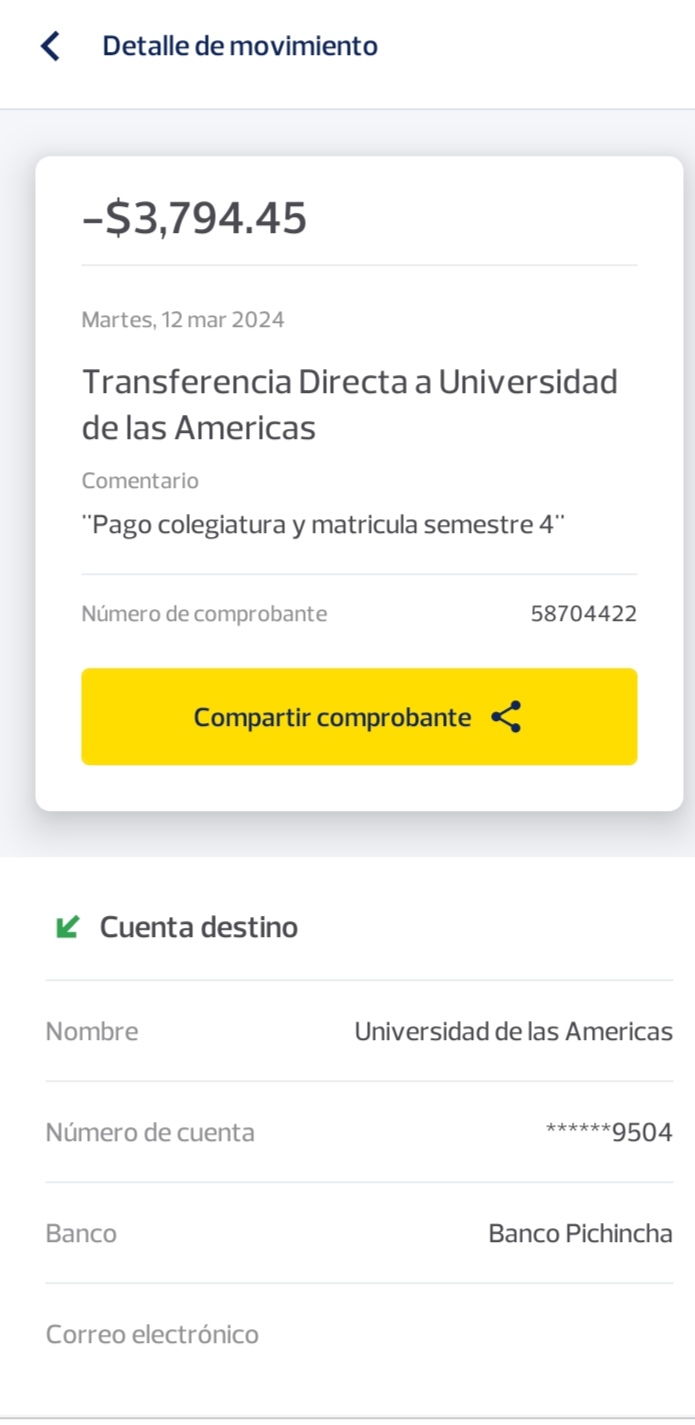Go back from Detalle de movimiento

tap(50, 46)
